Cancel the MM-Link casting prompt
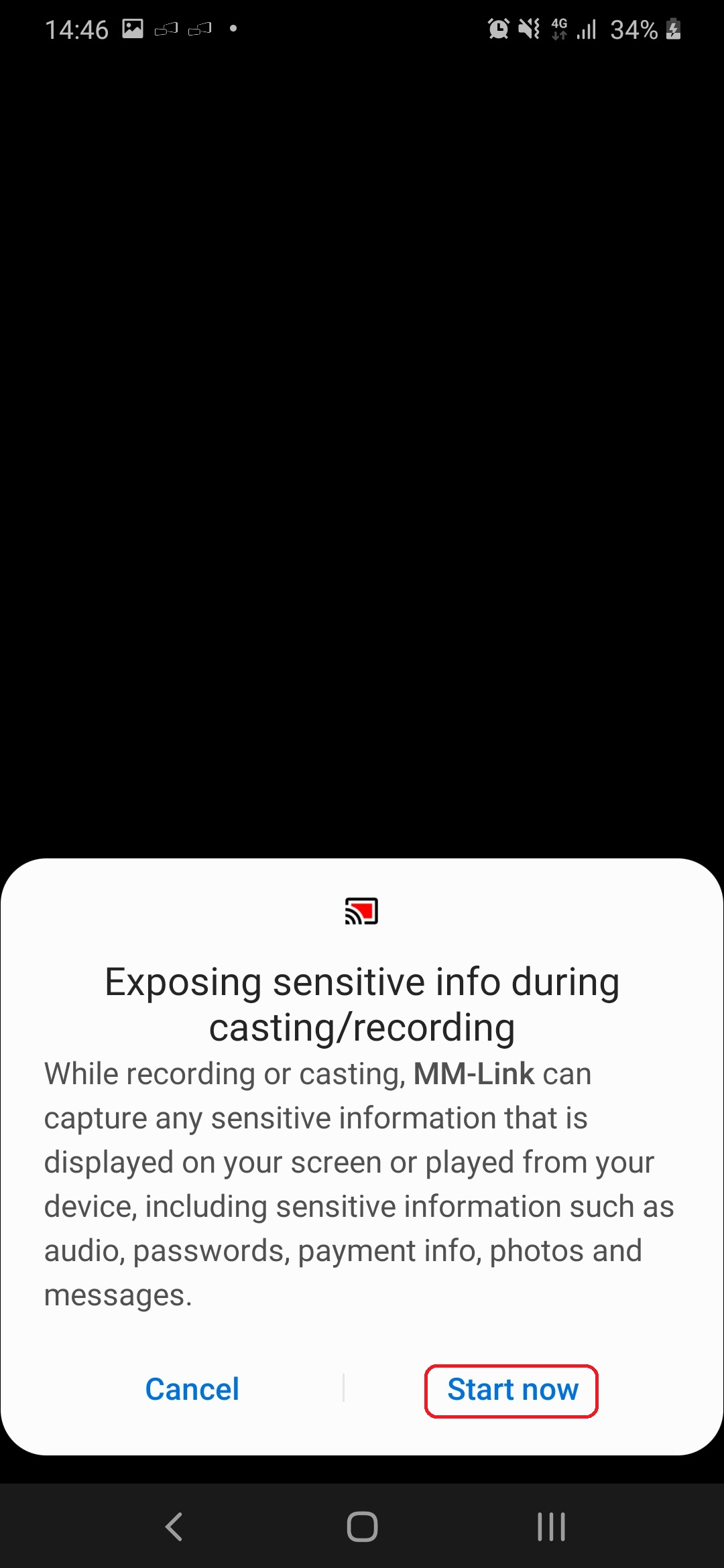724x1568 pixels. [192, 1390]
